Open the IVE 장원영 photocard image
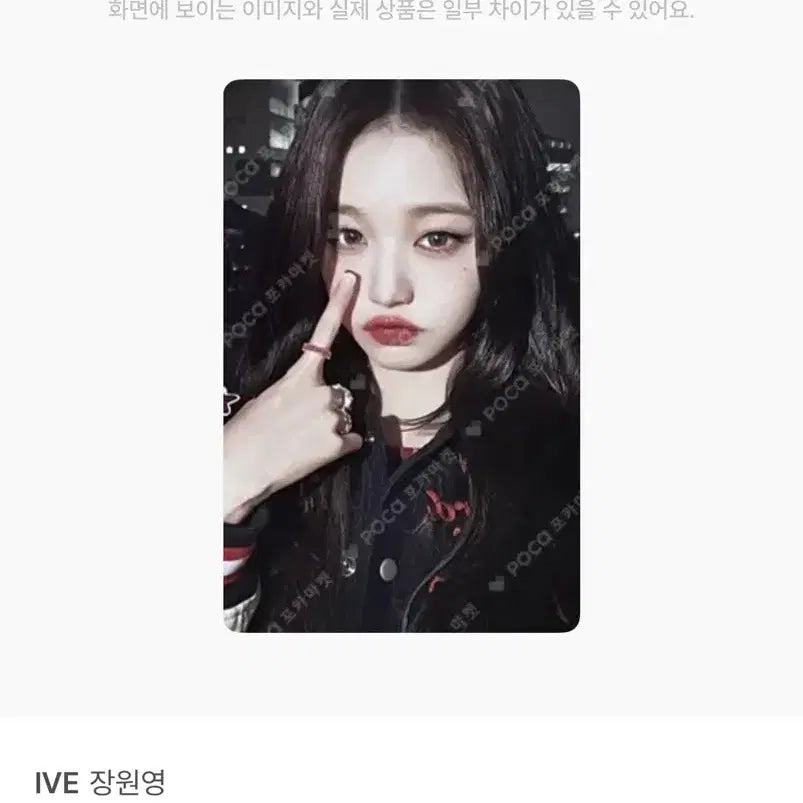The width and height of the screenshot is (803, 803). pos(401,355)
